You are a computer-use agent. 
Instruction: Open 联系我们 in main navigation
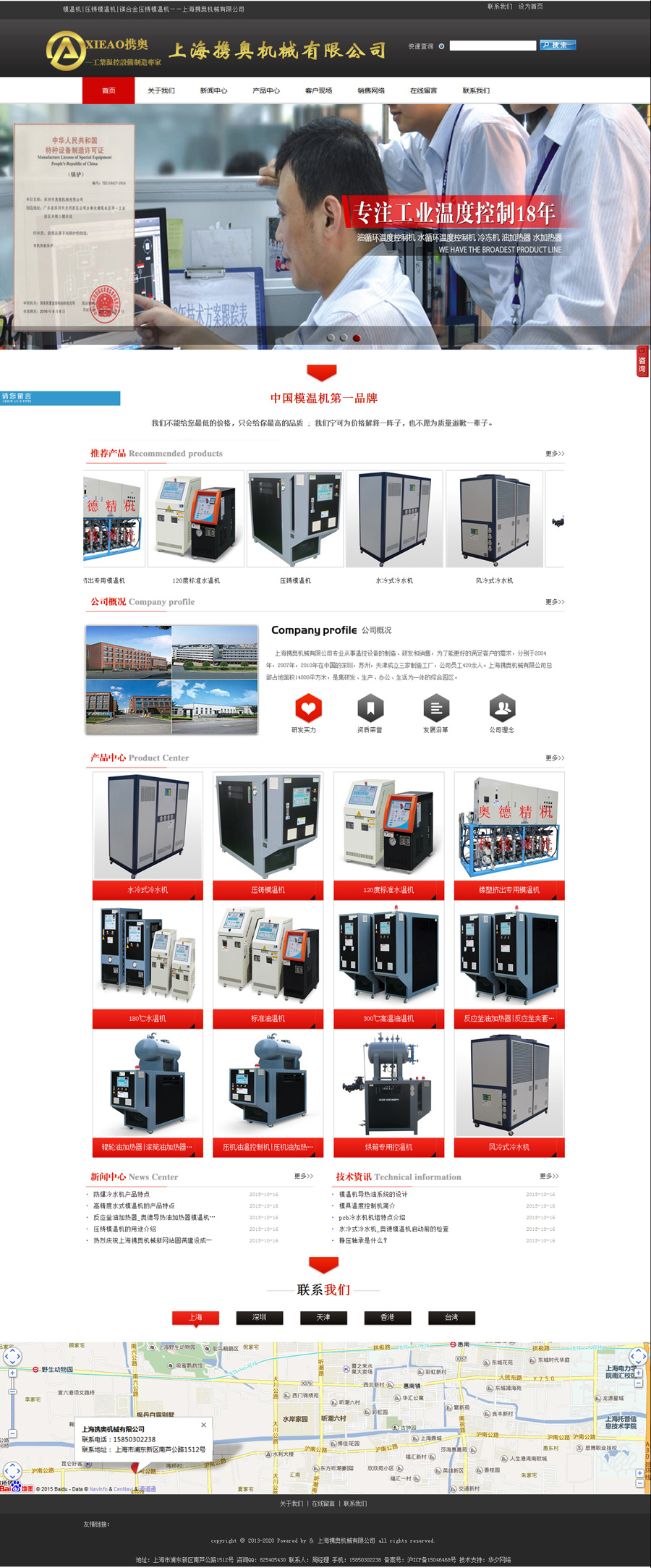(476, 91)
